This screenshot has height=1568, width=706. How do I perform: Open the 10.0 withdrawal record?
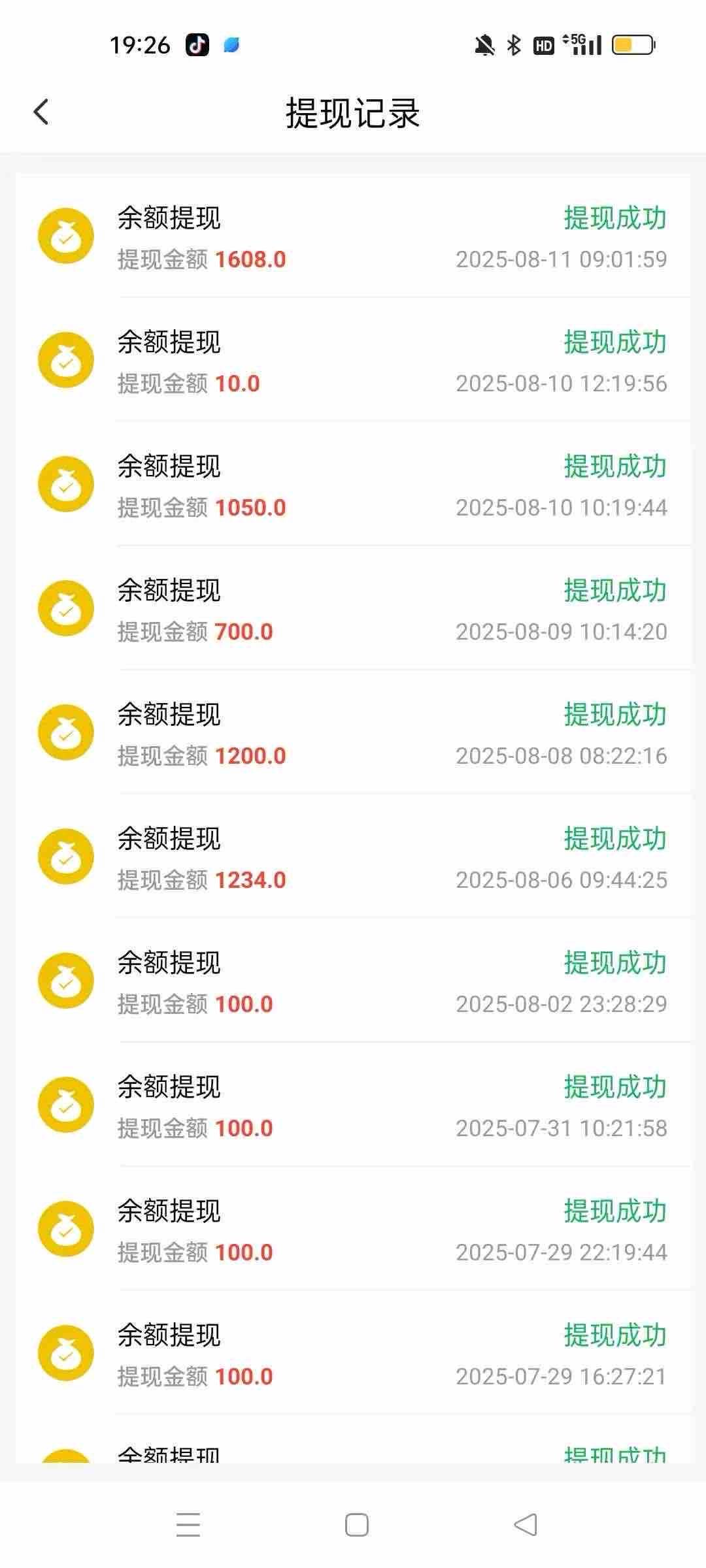pyautogui.click(x=353, y=360)
